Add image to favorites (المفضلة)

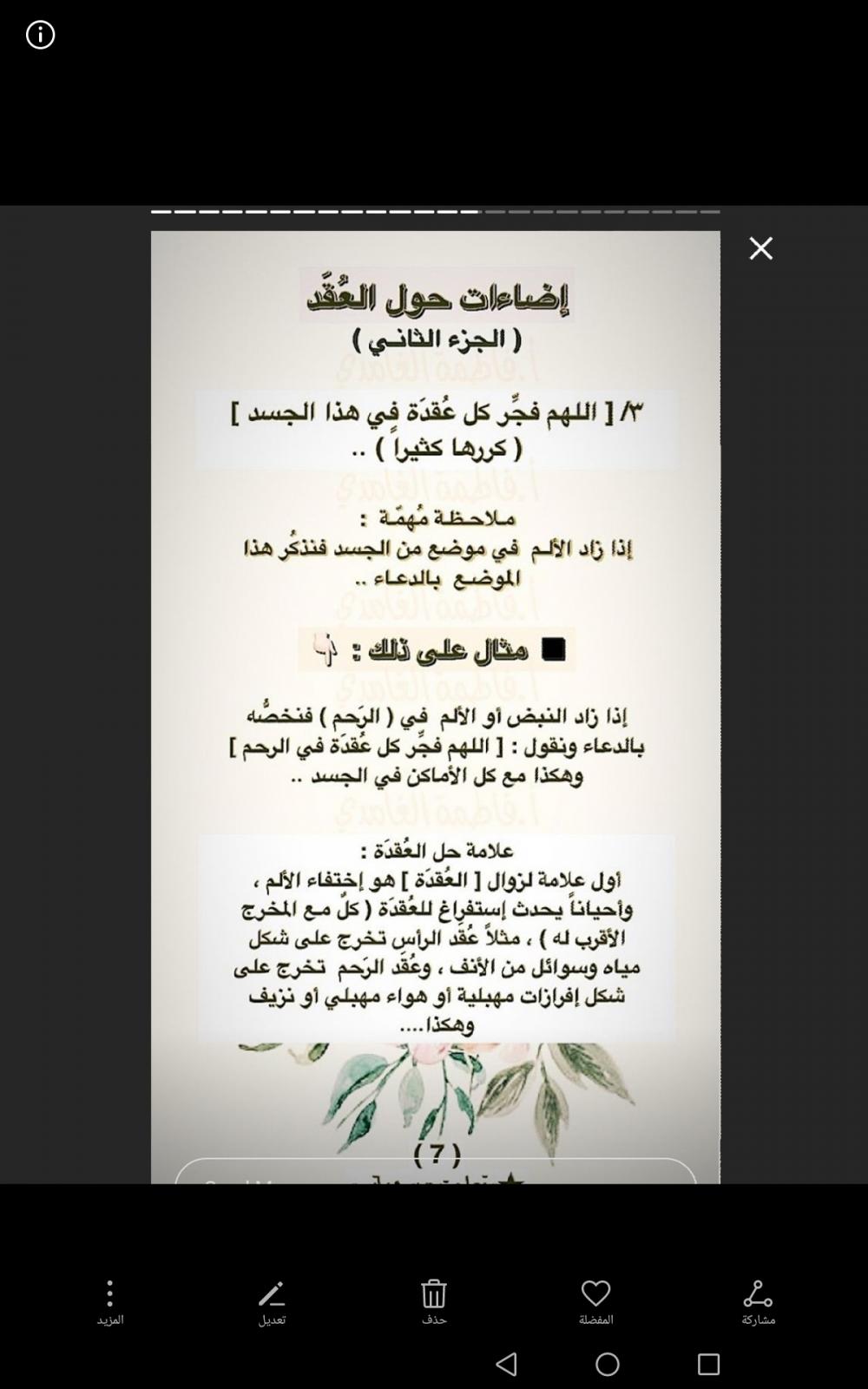(x=595, y=1300)
